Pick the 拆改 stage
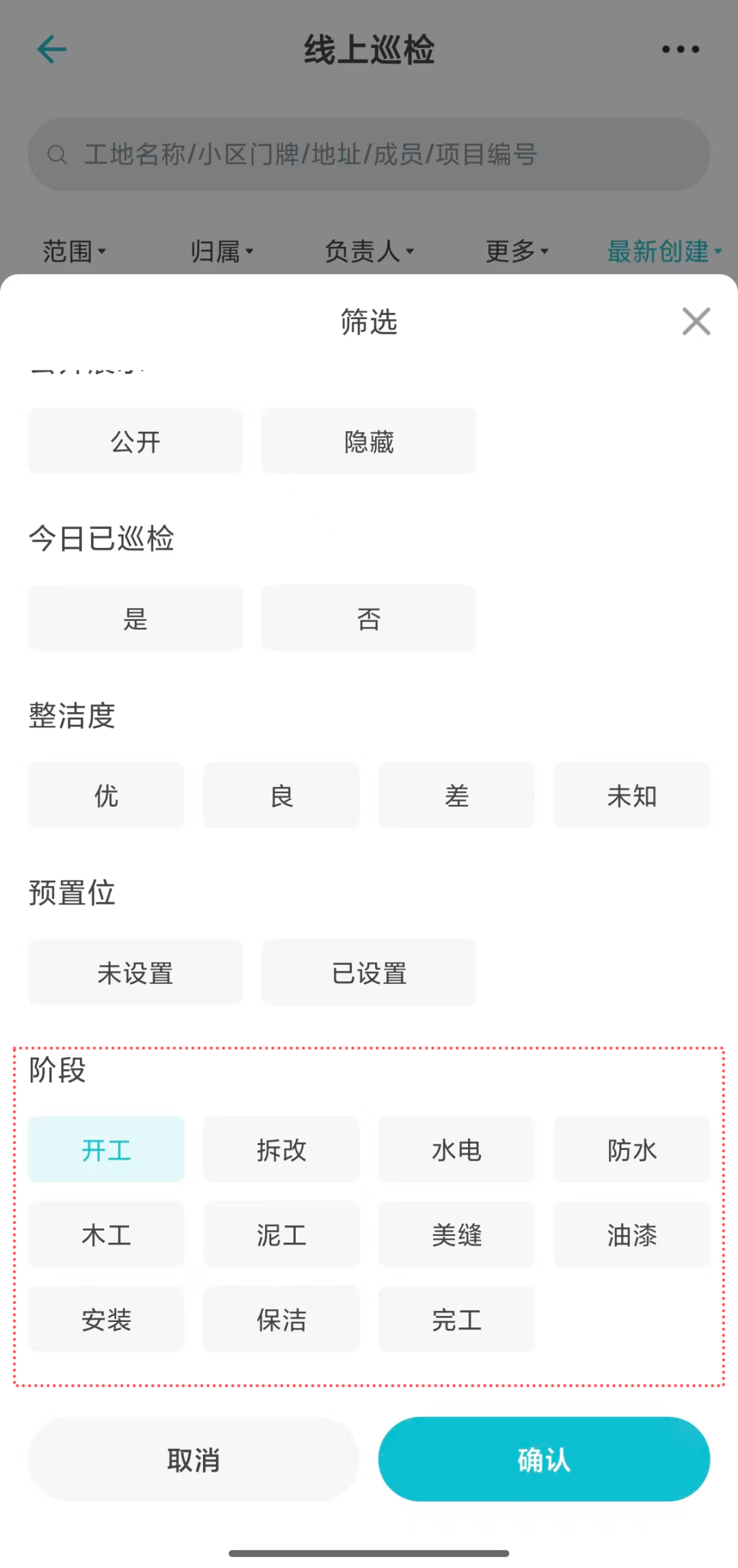Screen dimensions: 738x1568 [x=282, y=1150]
